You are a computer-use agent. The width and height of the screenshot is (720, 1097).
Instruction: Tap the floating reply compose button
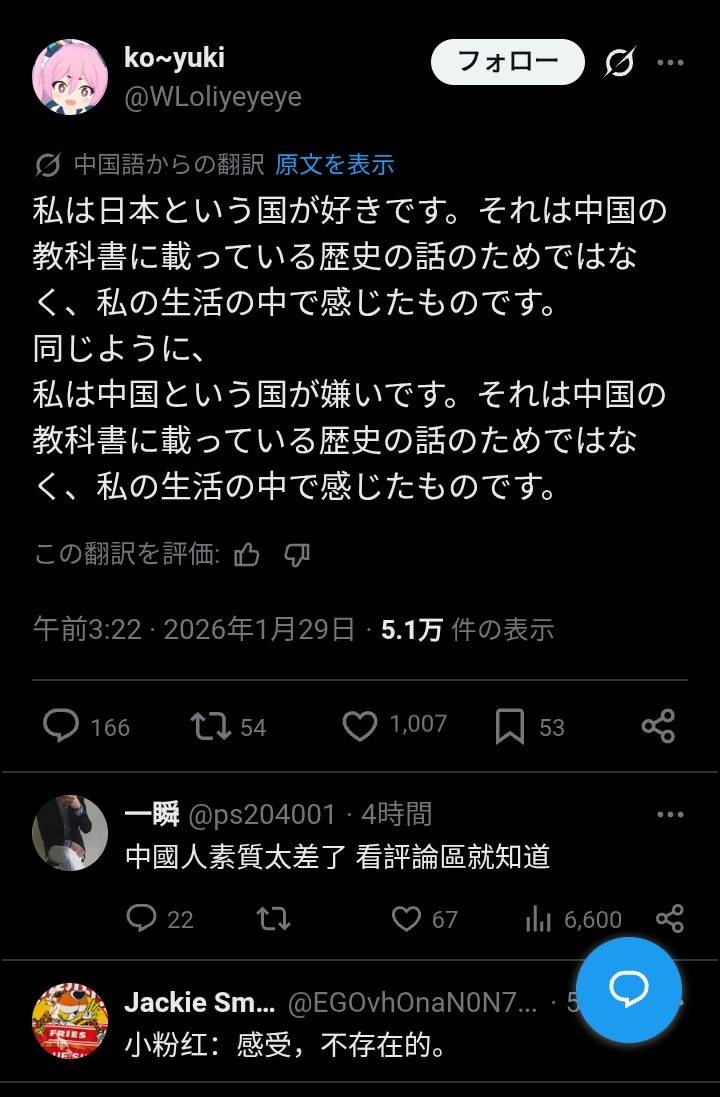pos(629,990)
